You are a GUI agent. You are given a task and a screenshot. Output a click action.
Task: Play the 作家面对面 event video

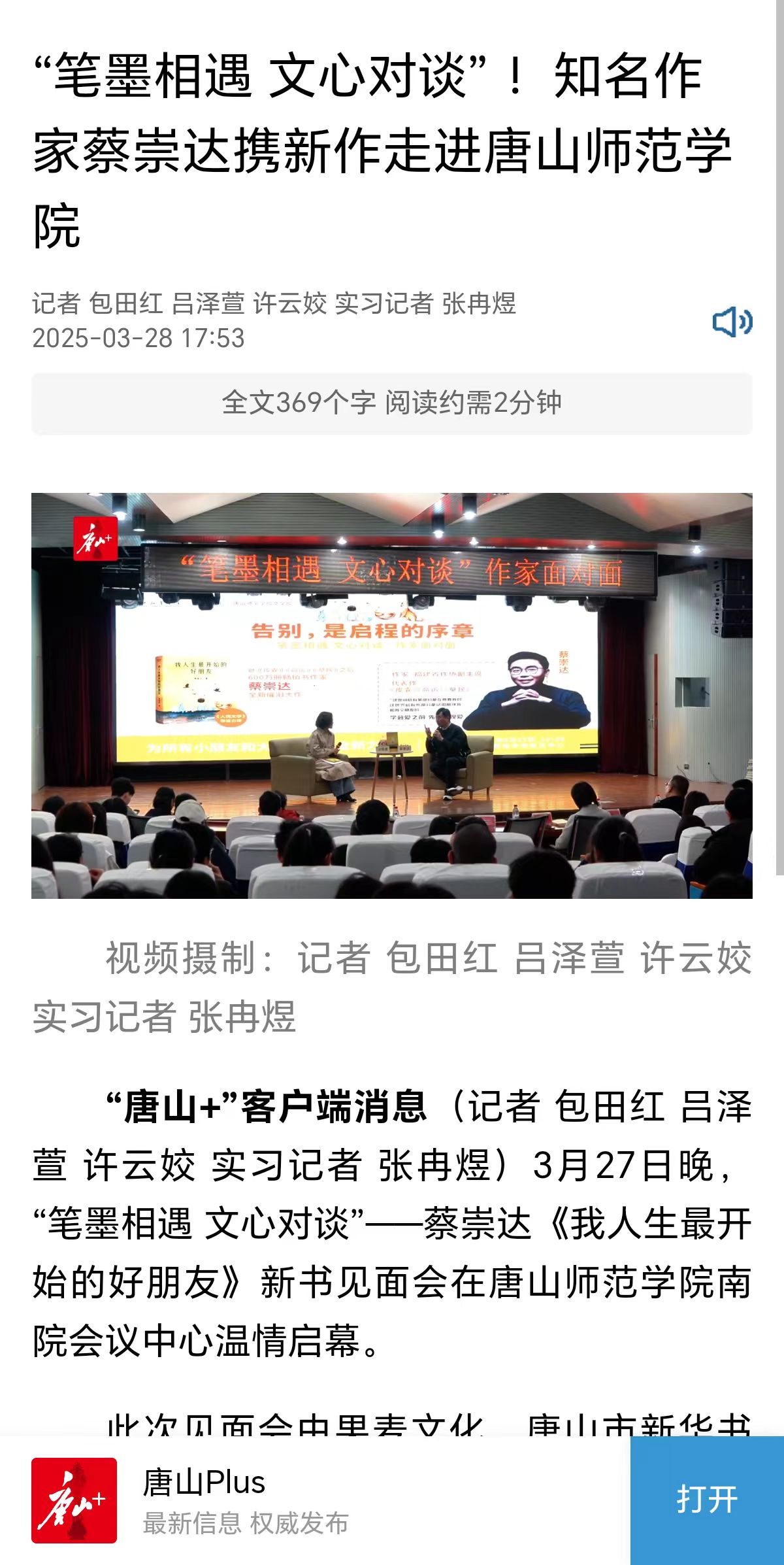point(392,696)
